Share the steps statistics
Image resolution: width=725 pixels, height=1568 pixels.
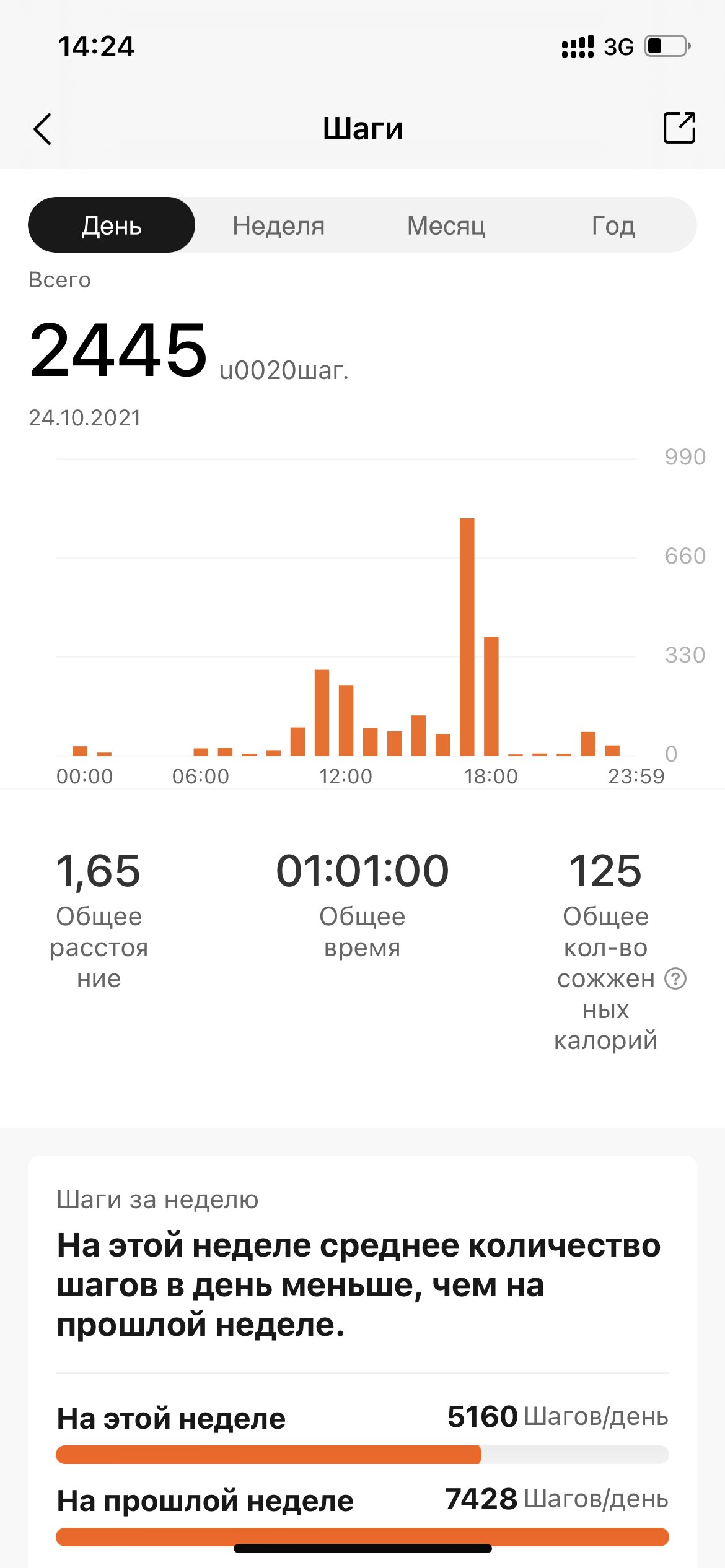(679, 128)
